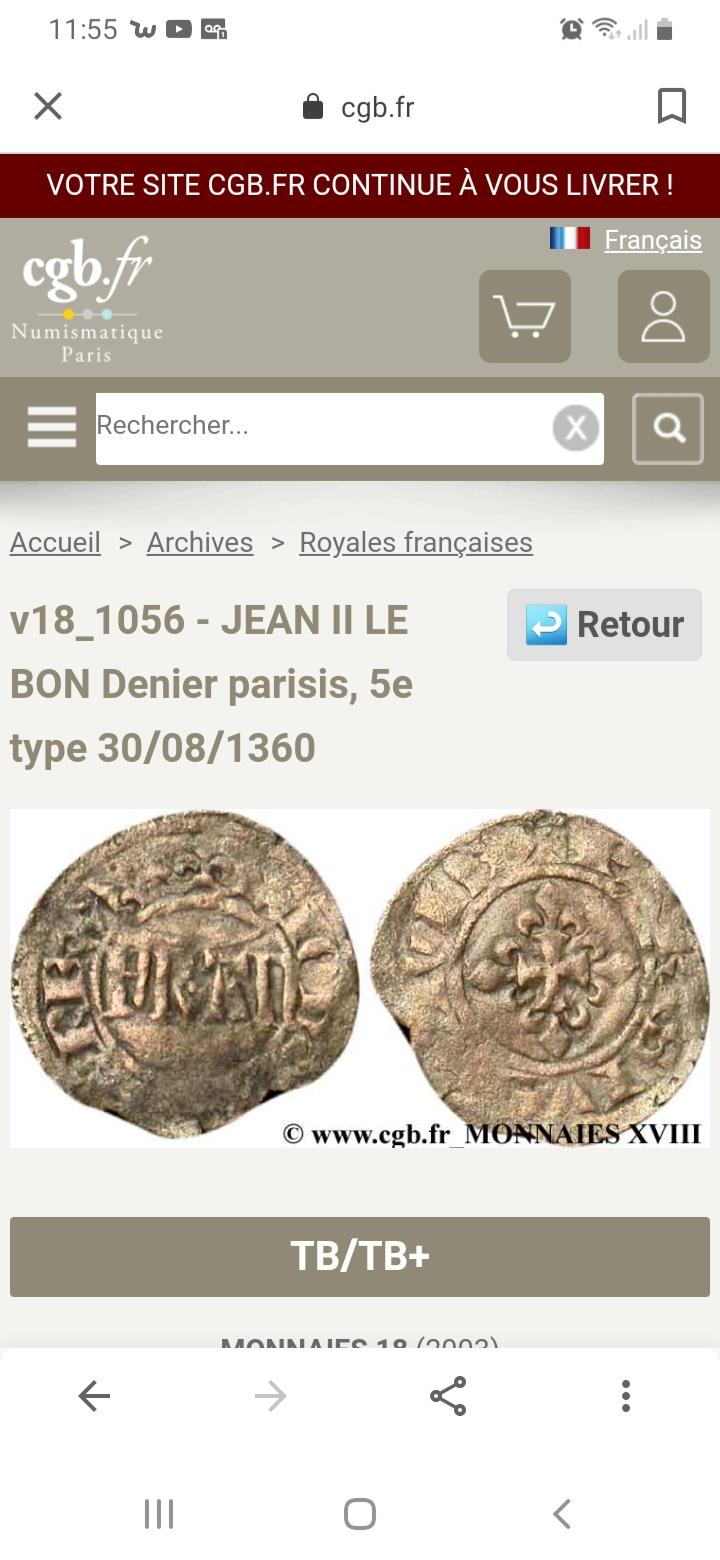Viewport: 720px width, 1560px height.
Task: Open the user account icon
Action: tap(663, 316)
